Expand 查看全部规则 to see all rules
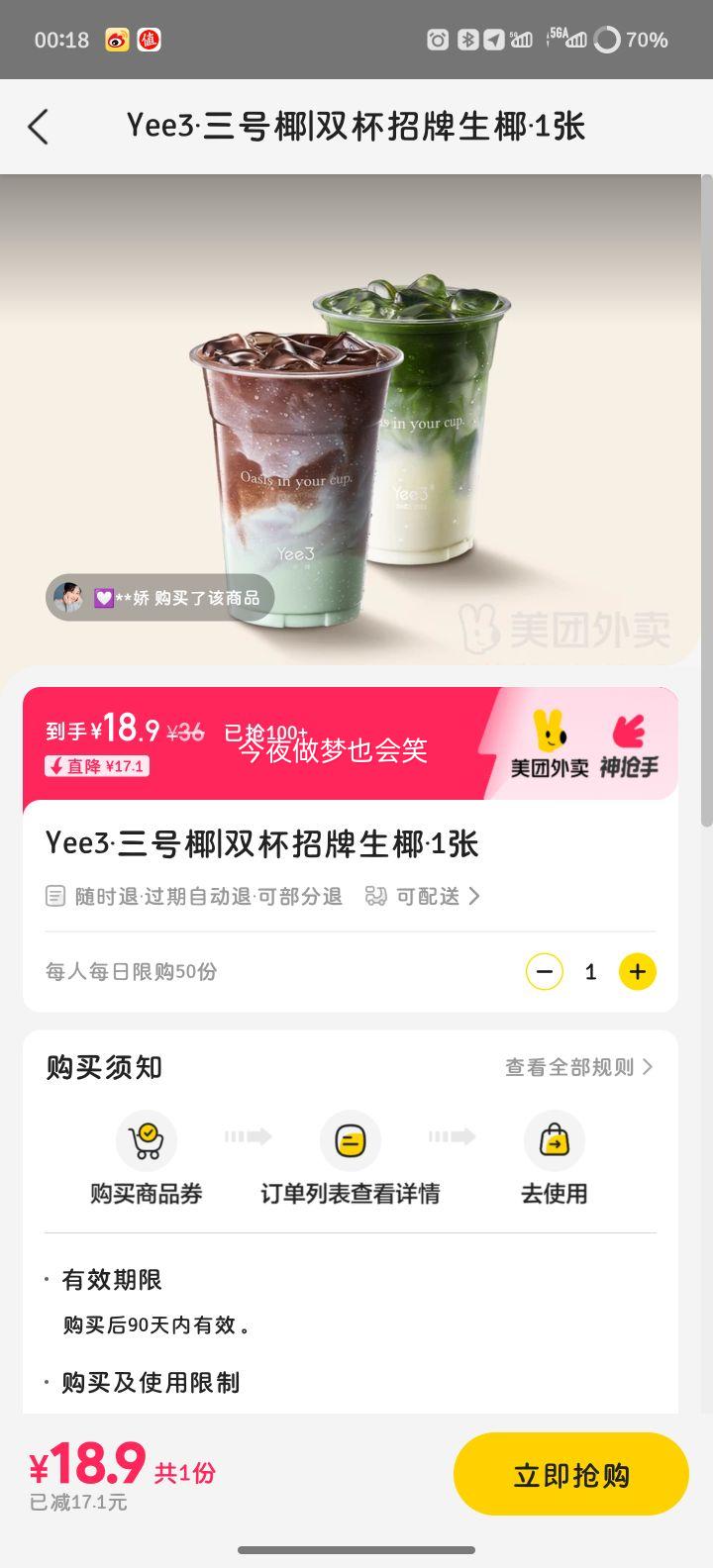Viewport: 713px width, 1568px height. pos(579,1068)
